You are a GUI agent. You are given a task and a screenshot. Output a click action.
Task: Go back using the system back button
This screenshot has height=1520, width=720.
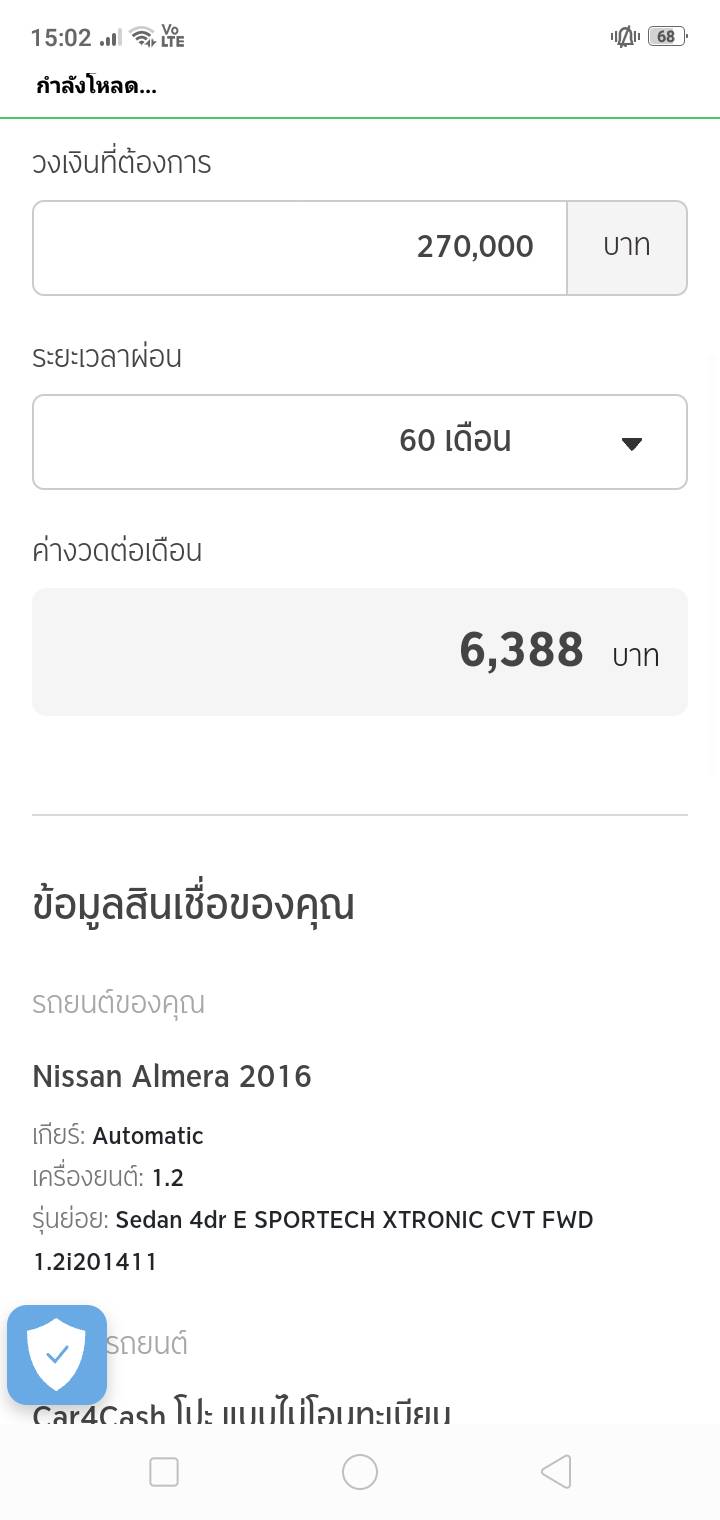(556, 1471)
